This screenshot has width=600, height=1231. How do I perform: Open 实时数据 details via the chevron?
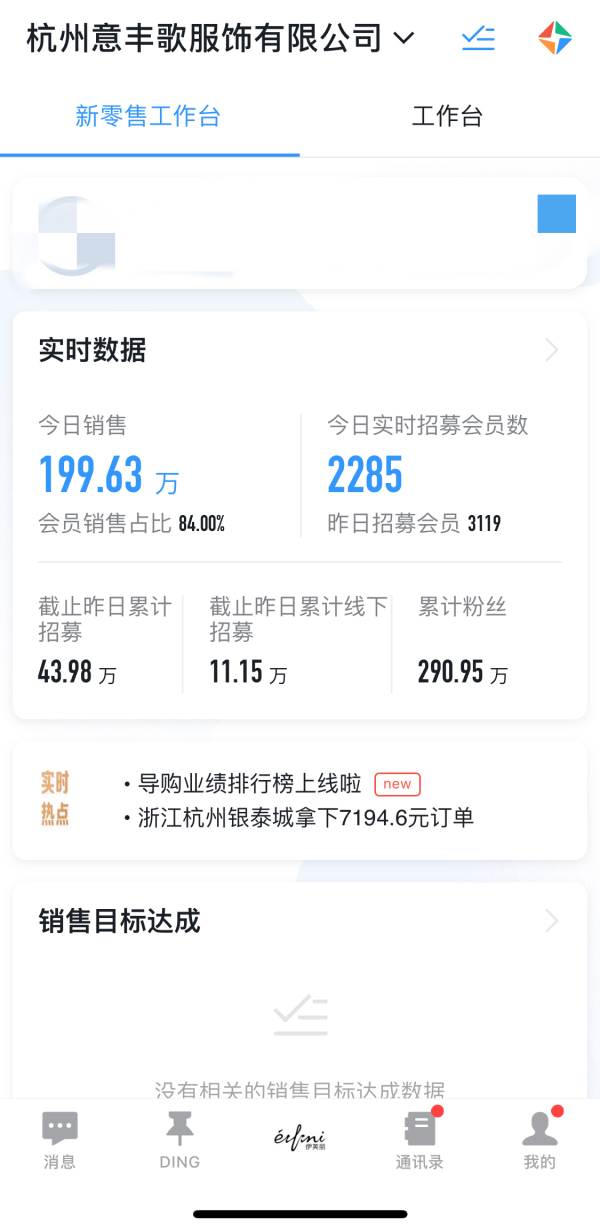[x=551, y=350]
